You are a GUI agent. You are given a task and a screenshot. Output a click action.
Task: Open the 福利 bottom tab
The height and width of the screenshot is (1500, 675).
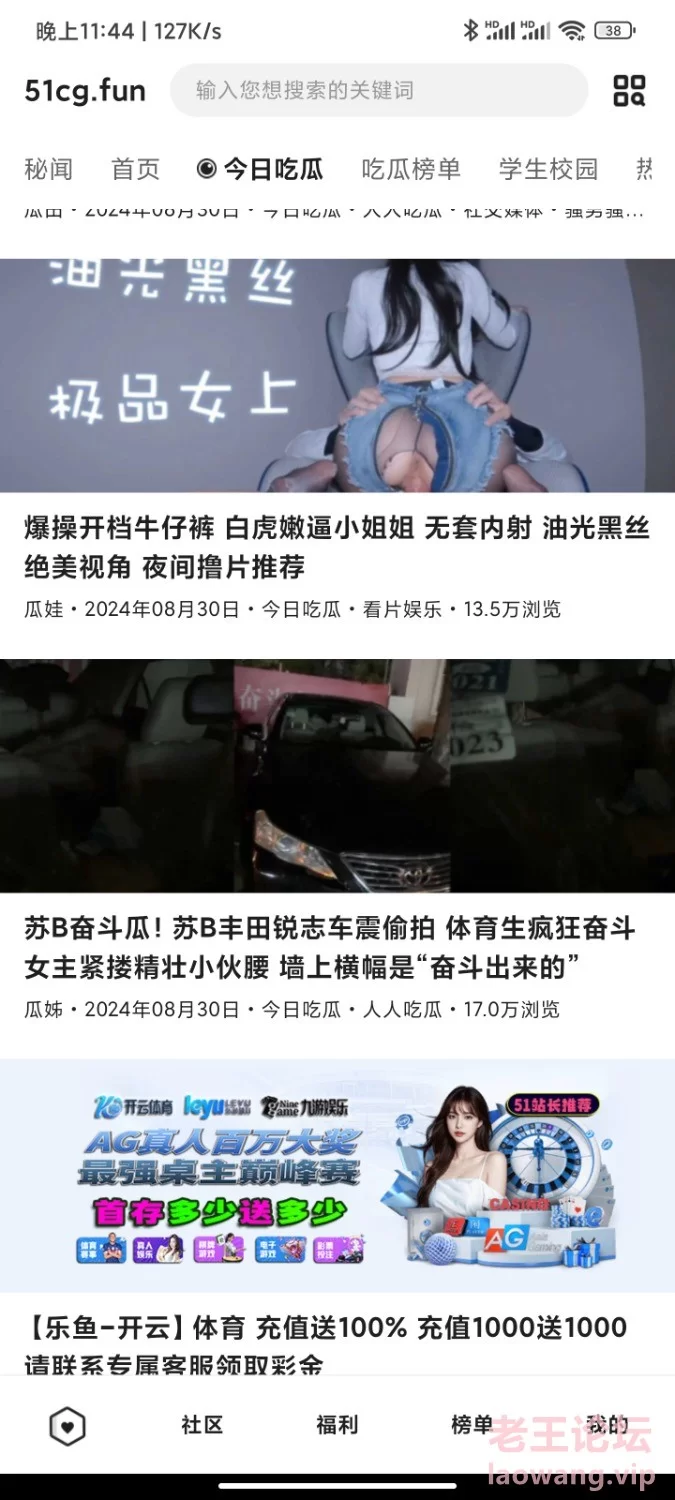pyautogui.click(x=337, y=1426)
